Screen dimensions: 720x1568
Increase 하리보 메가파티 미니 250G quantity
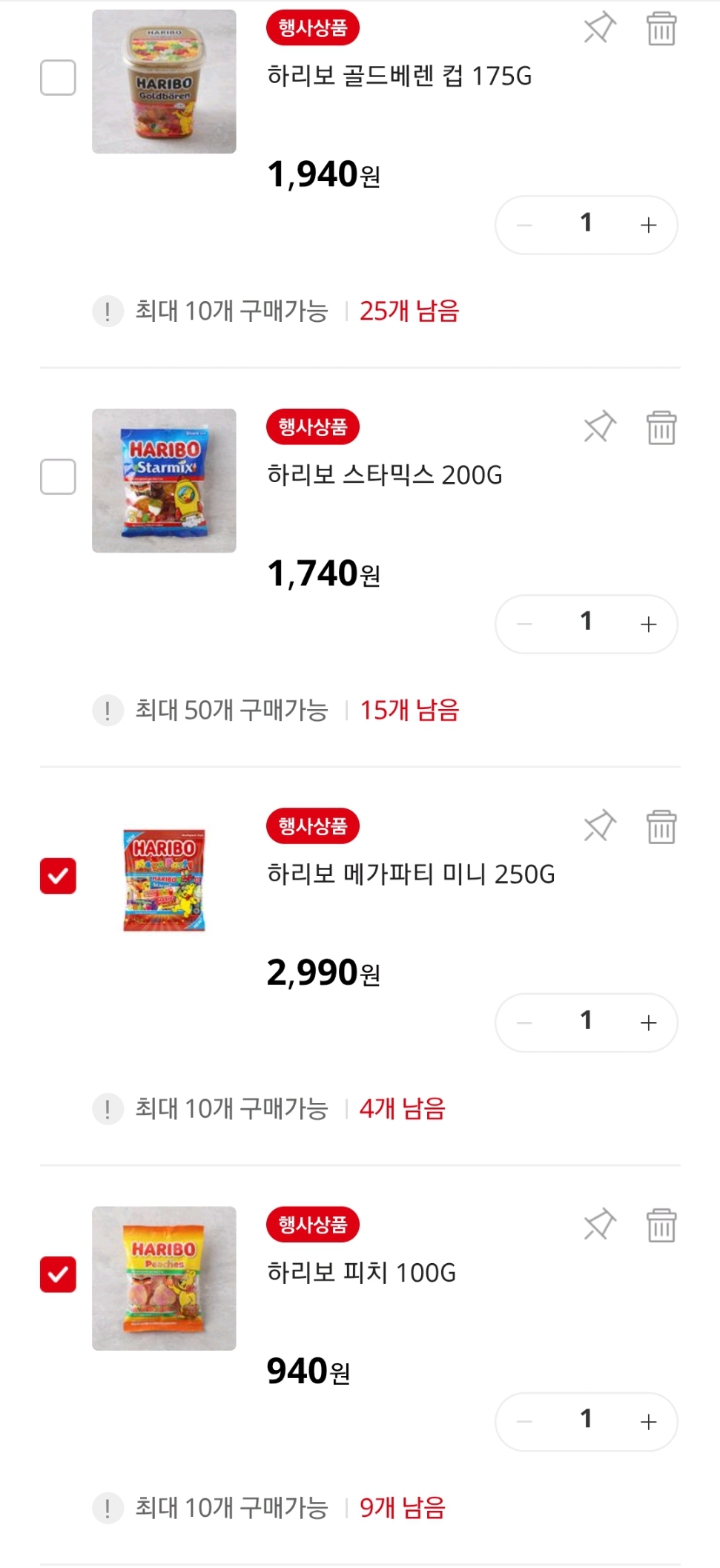(x=648, y=1024)
